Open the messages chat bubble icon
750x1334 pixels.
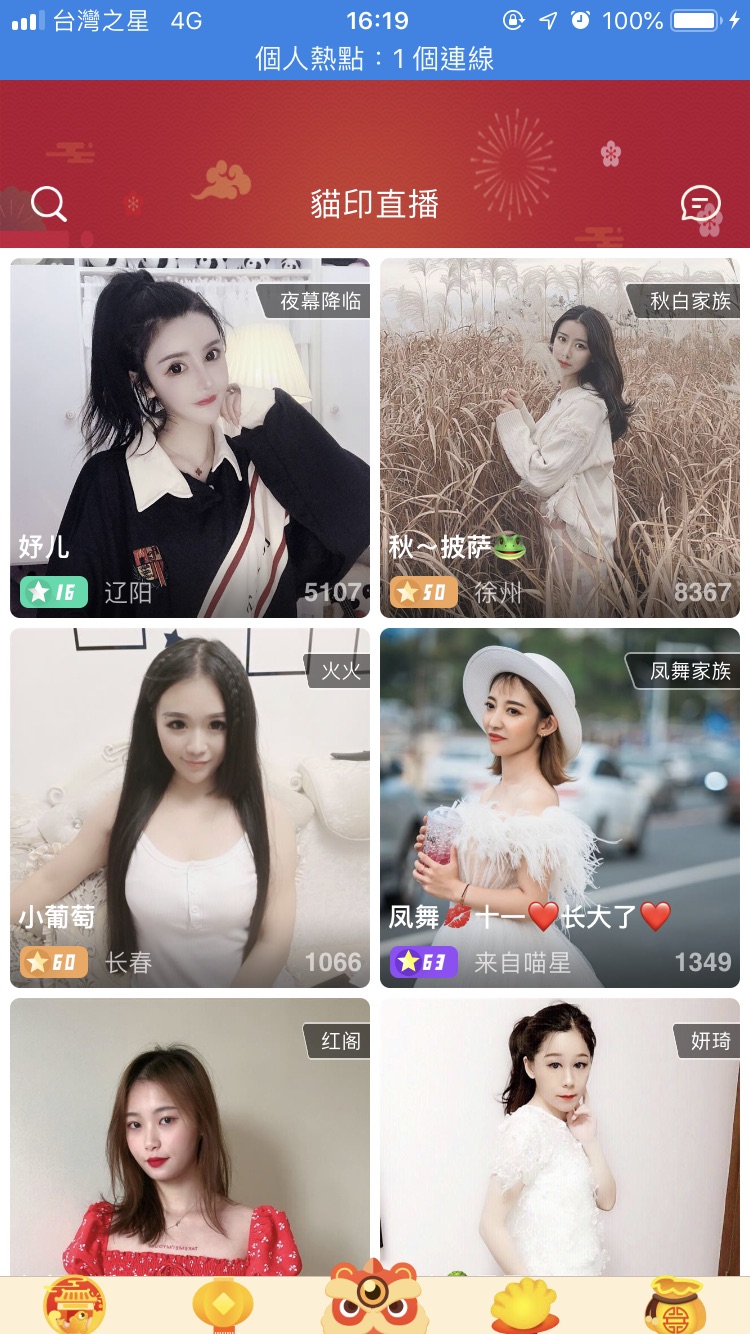click(x=700, y=204)
